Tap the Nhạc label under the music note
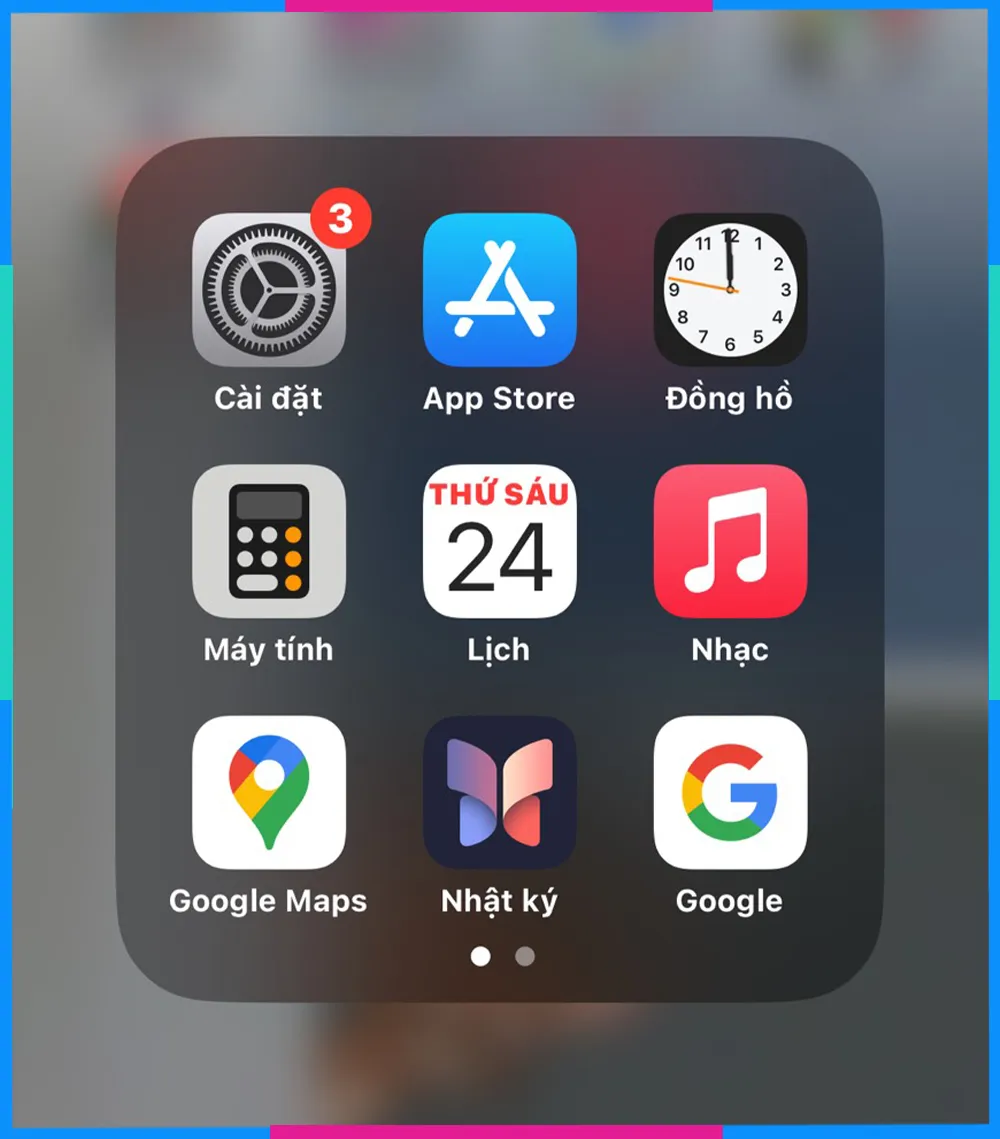 click(x=730, y=650)
